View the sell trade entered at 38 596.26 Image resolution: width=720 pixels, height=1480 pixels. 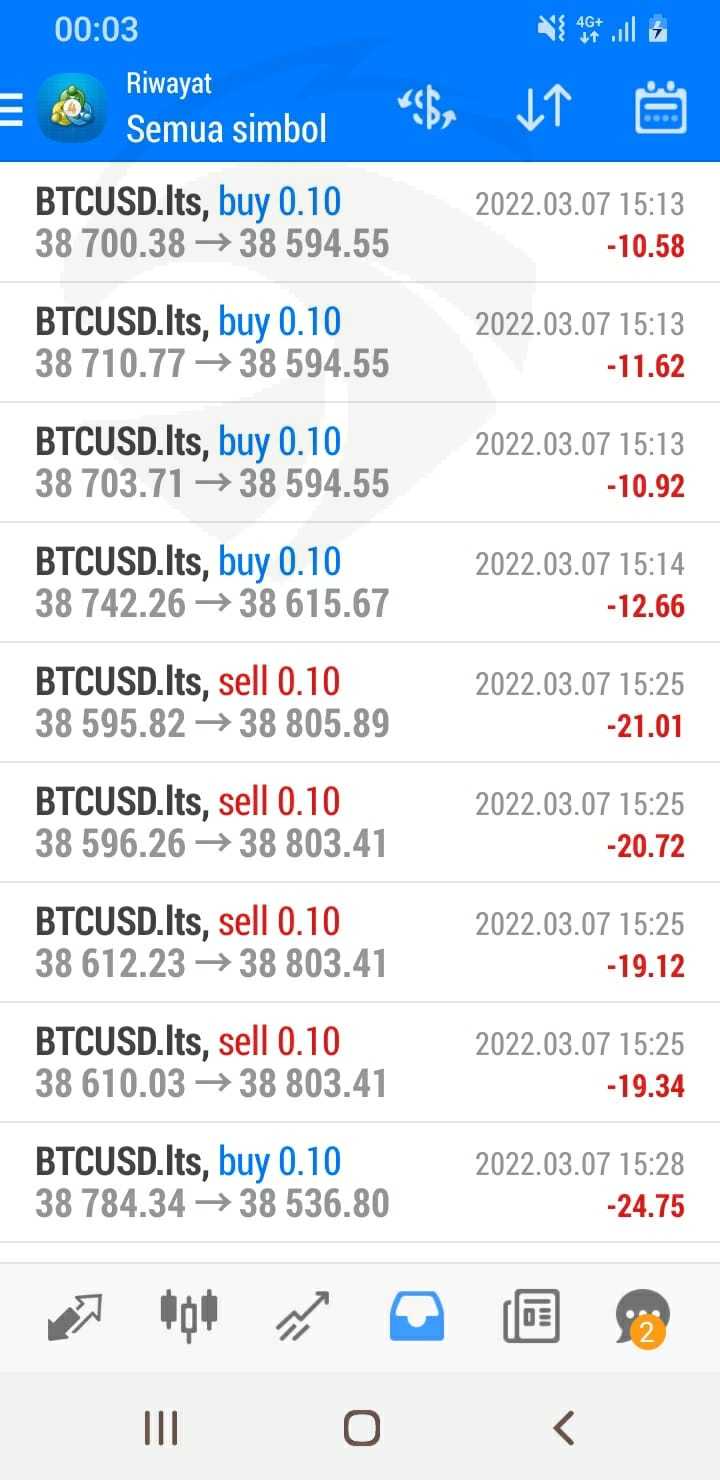pos(360,823)
